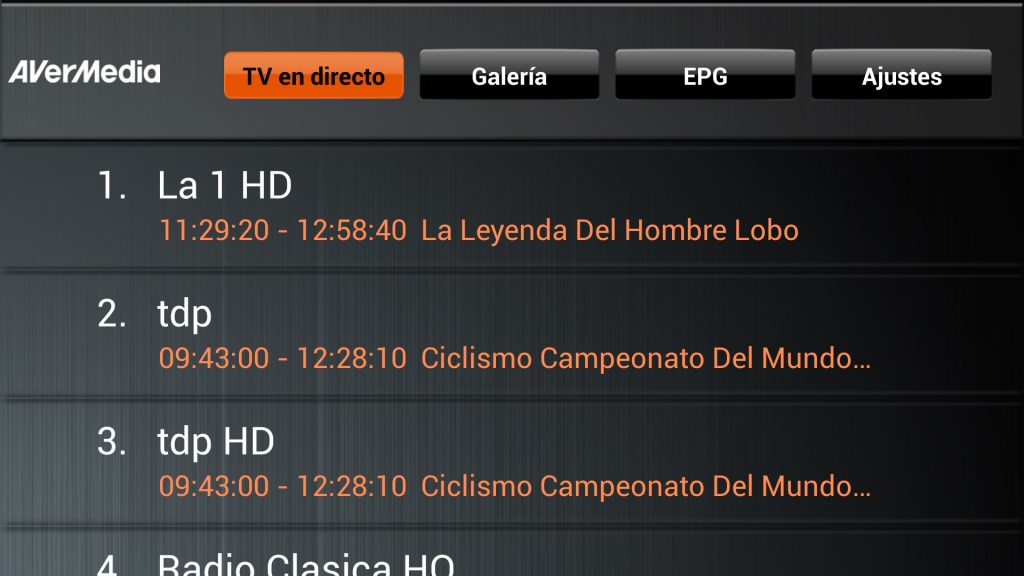This screenshot has height=576, width=1024.
Task: Open the Ajustes tab
Action: point(901,76)
